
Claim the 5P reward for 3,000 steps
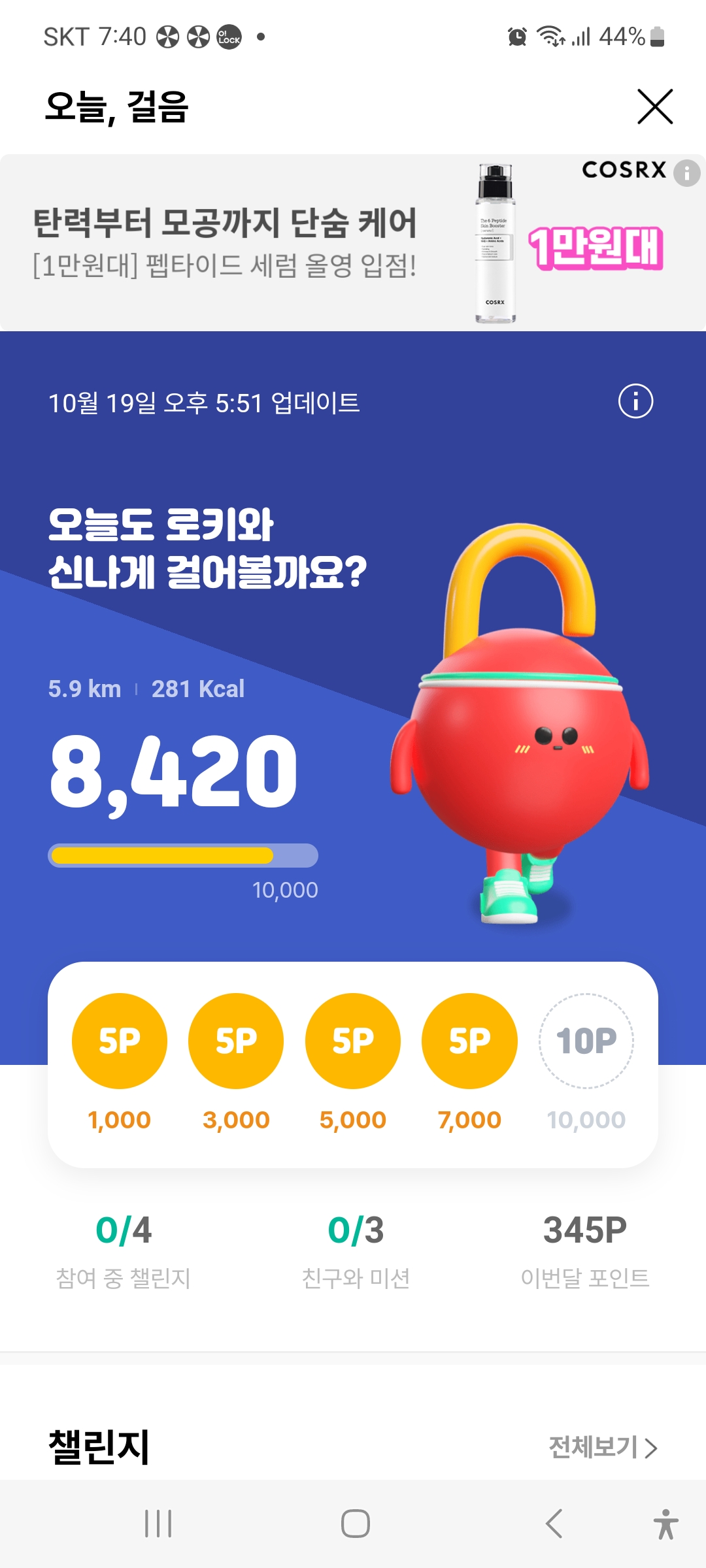click(x=236, y=1041)
